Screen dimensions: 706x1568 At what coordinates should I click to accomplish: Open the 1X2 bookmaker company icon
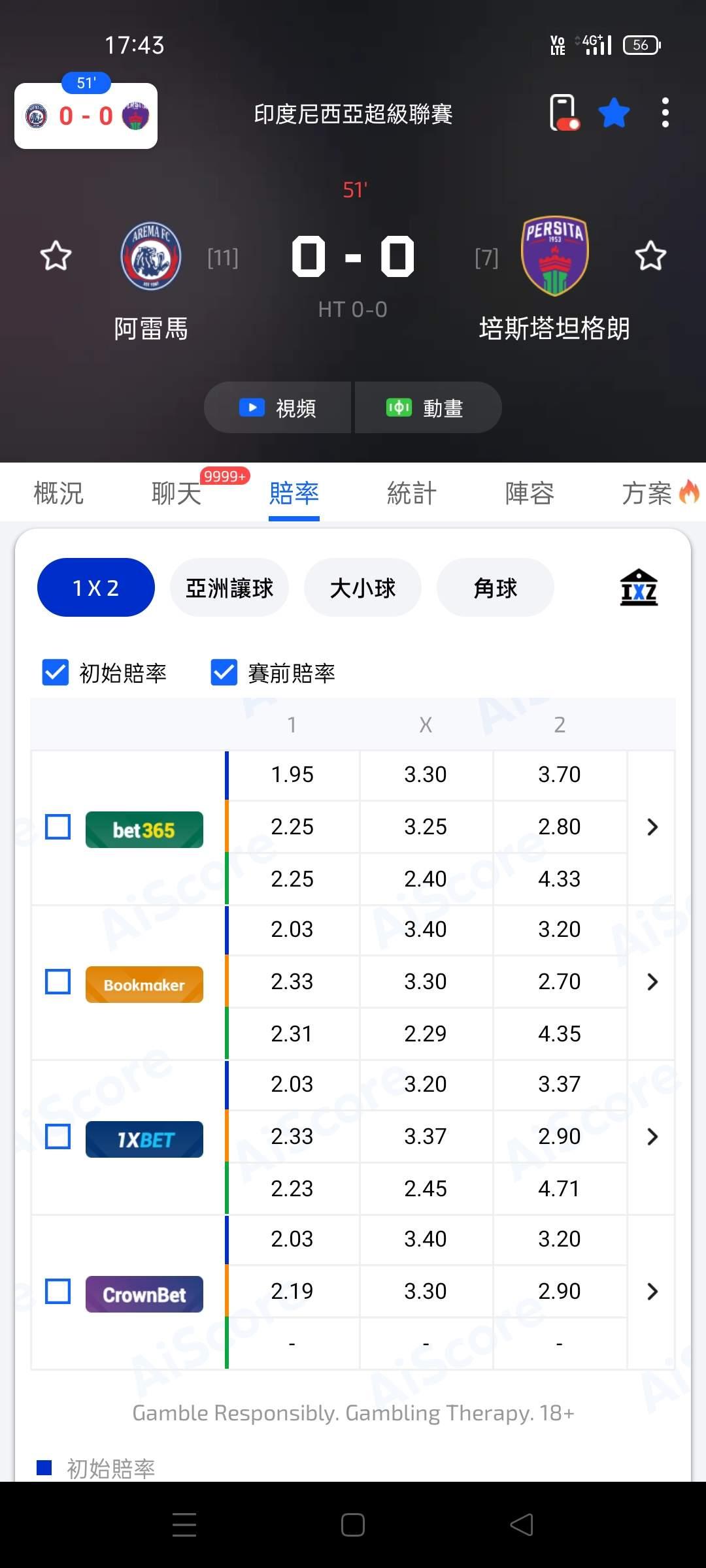point(639,588)
